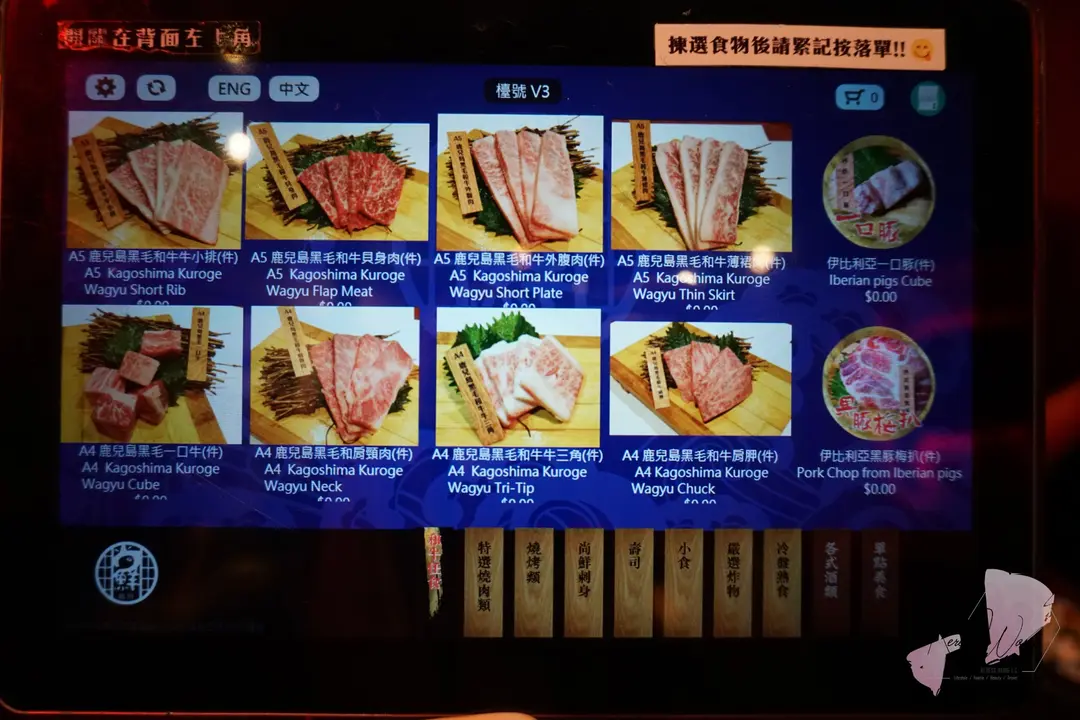Open the settings gear icon
The width and height of the screenshot is (1080, 720).
pyautogui.click(x=104, y=87)
